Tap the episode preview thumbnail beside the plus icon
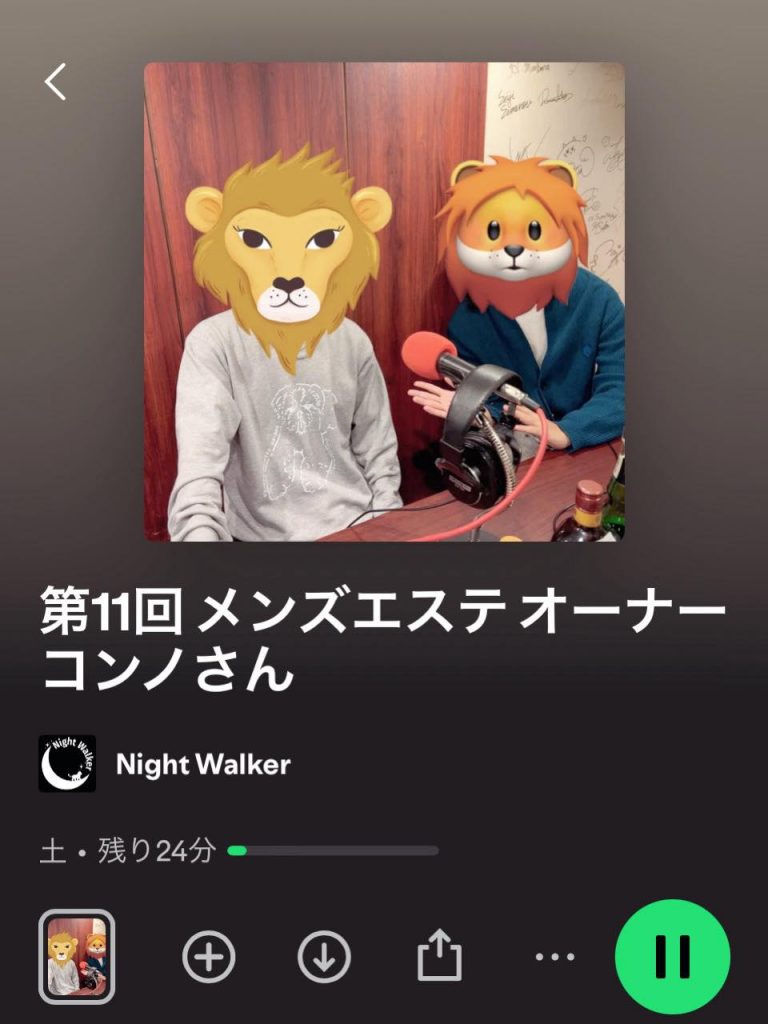The height and width of the screenshot is (1024, 768). point(77,957)
